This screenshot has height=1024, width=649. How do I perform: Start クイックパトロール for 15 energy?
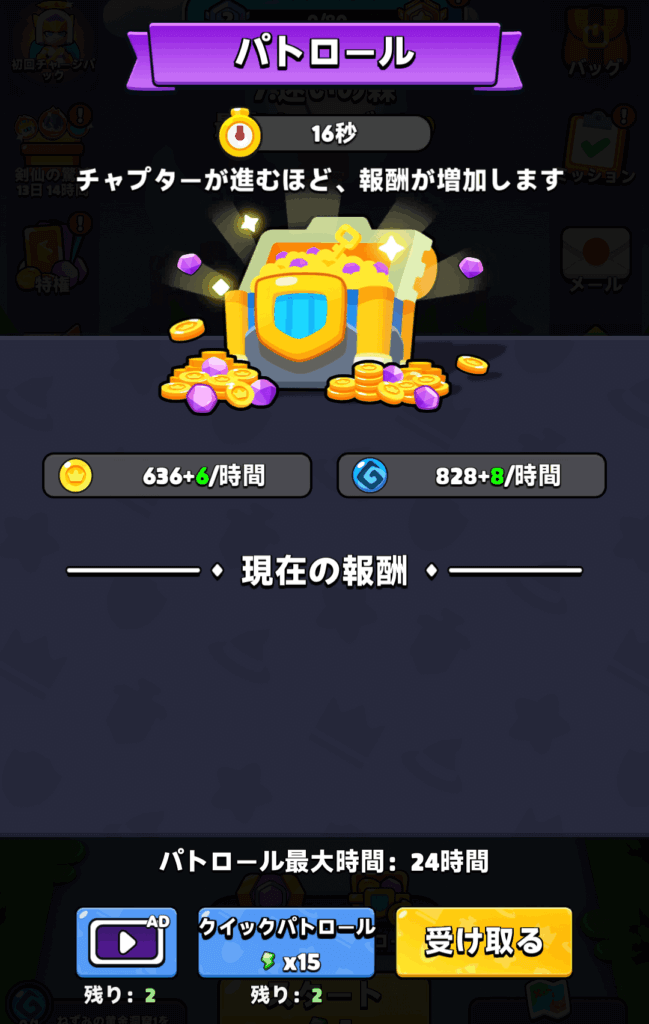286,942
